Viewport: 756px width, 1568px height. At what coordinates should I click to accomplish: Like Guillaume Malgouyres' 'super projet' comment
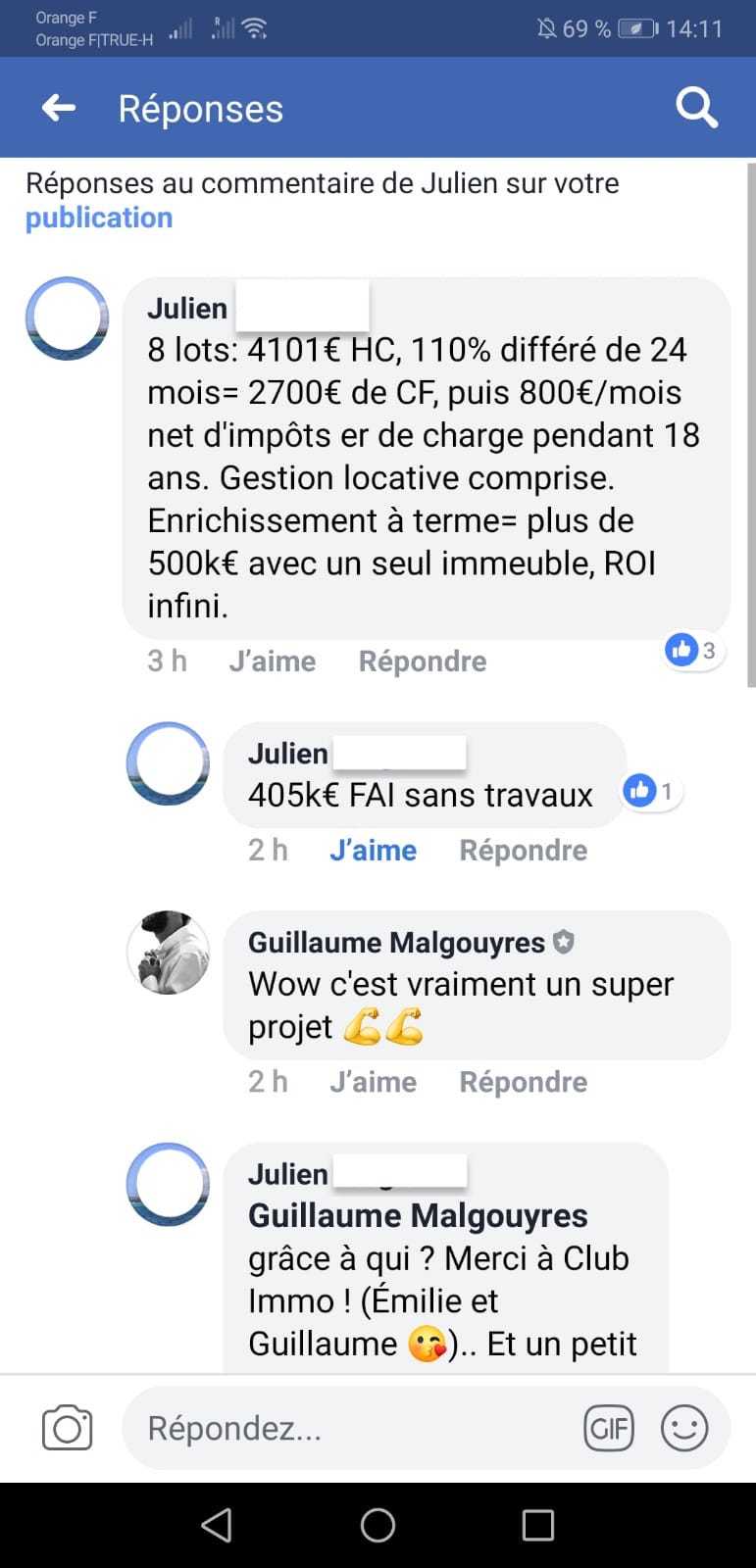point(373,1082)
